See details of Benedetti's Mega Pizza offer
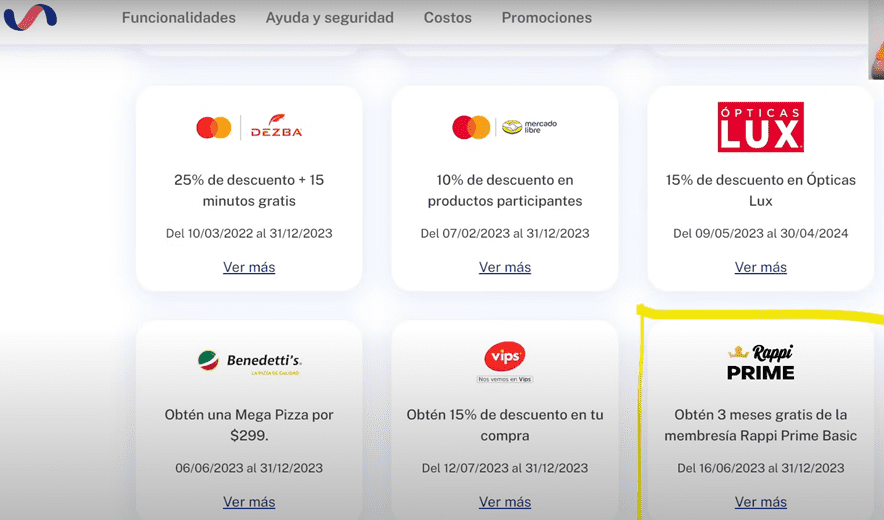 click(x=249, y=502)
